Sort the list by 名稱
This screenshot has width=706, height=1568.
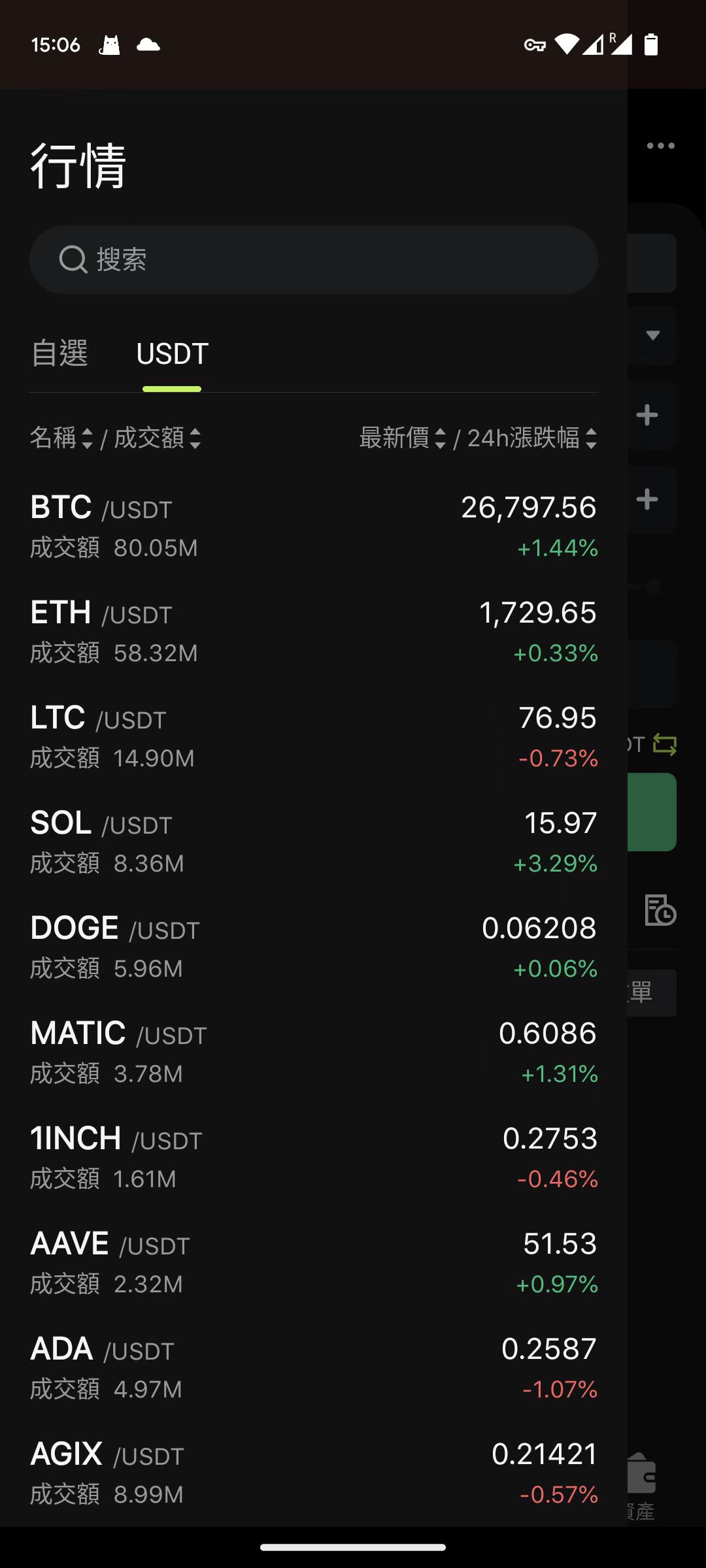point(61,438)
